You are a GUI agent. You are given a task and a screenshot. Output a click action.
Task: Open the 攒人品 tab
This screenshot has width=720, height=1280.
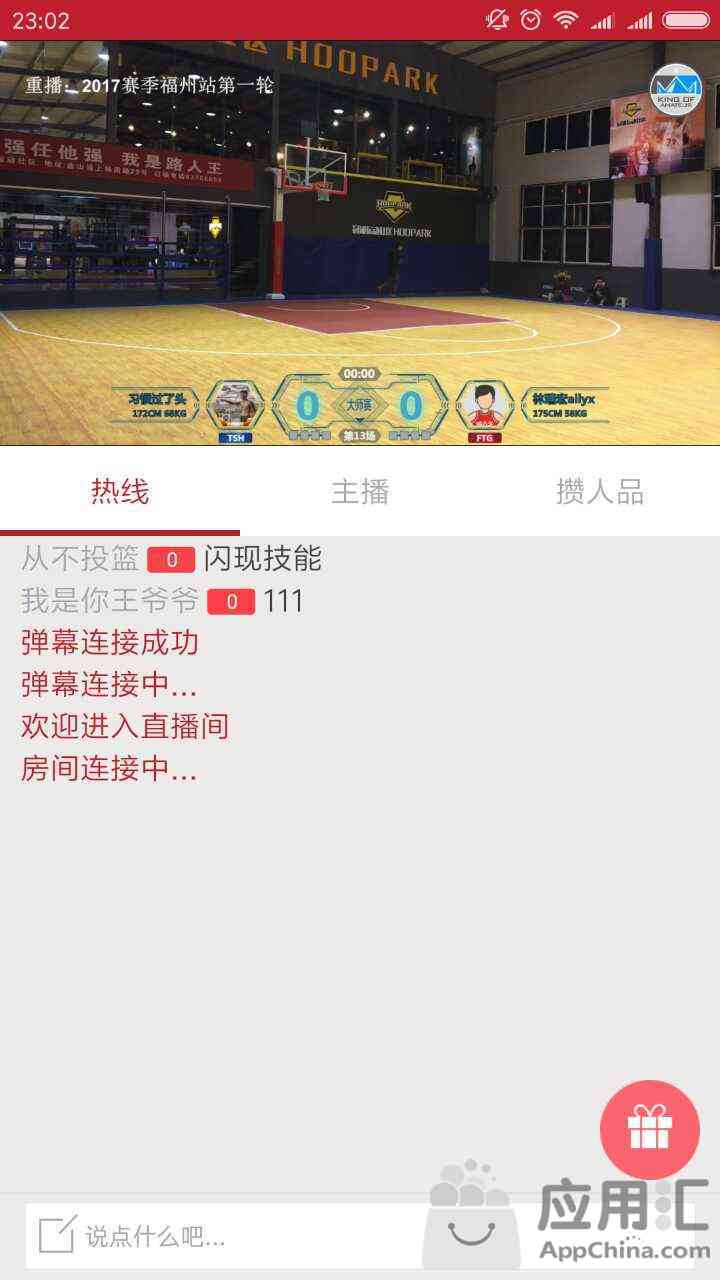599,492
